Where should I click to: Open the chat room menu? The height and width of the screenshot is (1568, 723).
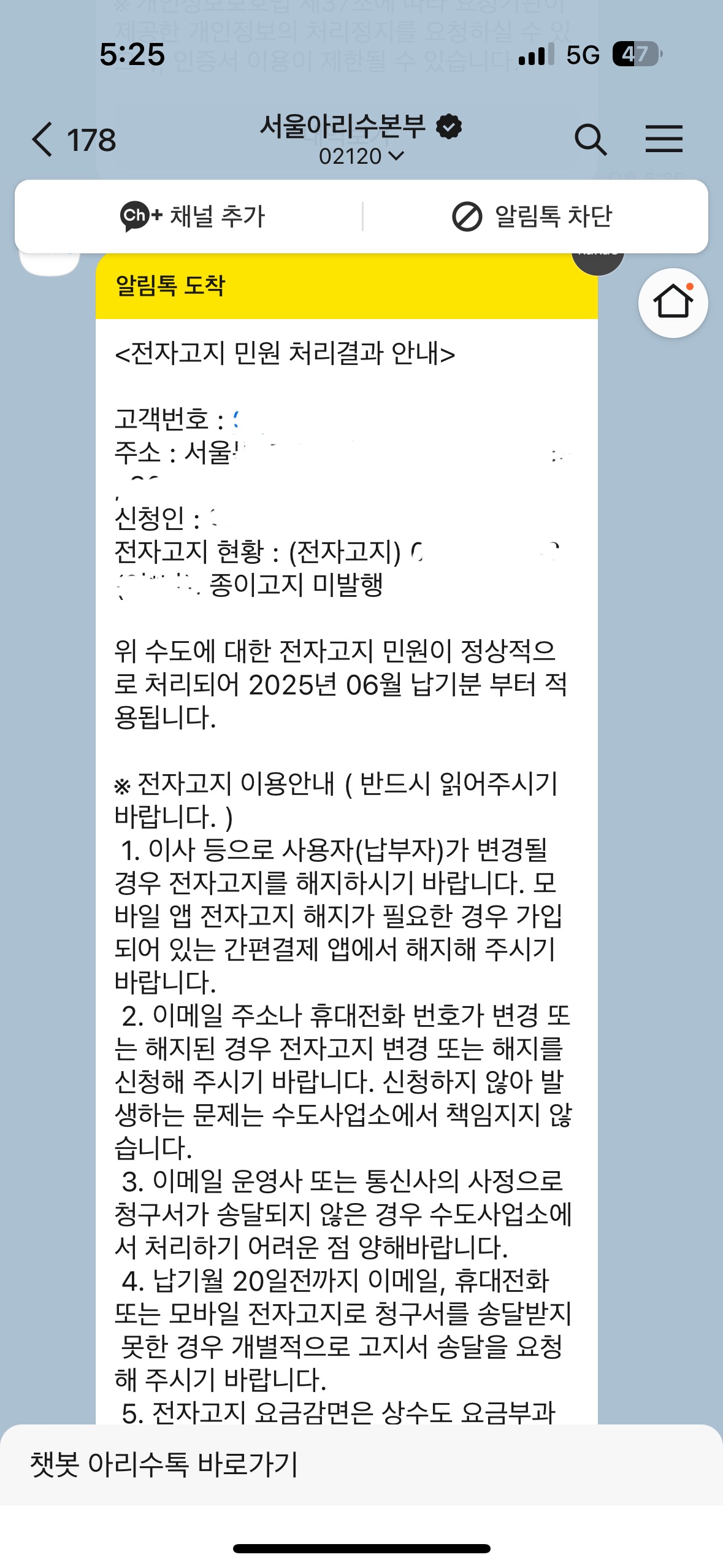[664, 139]
